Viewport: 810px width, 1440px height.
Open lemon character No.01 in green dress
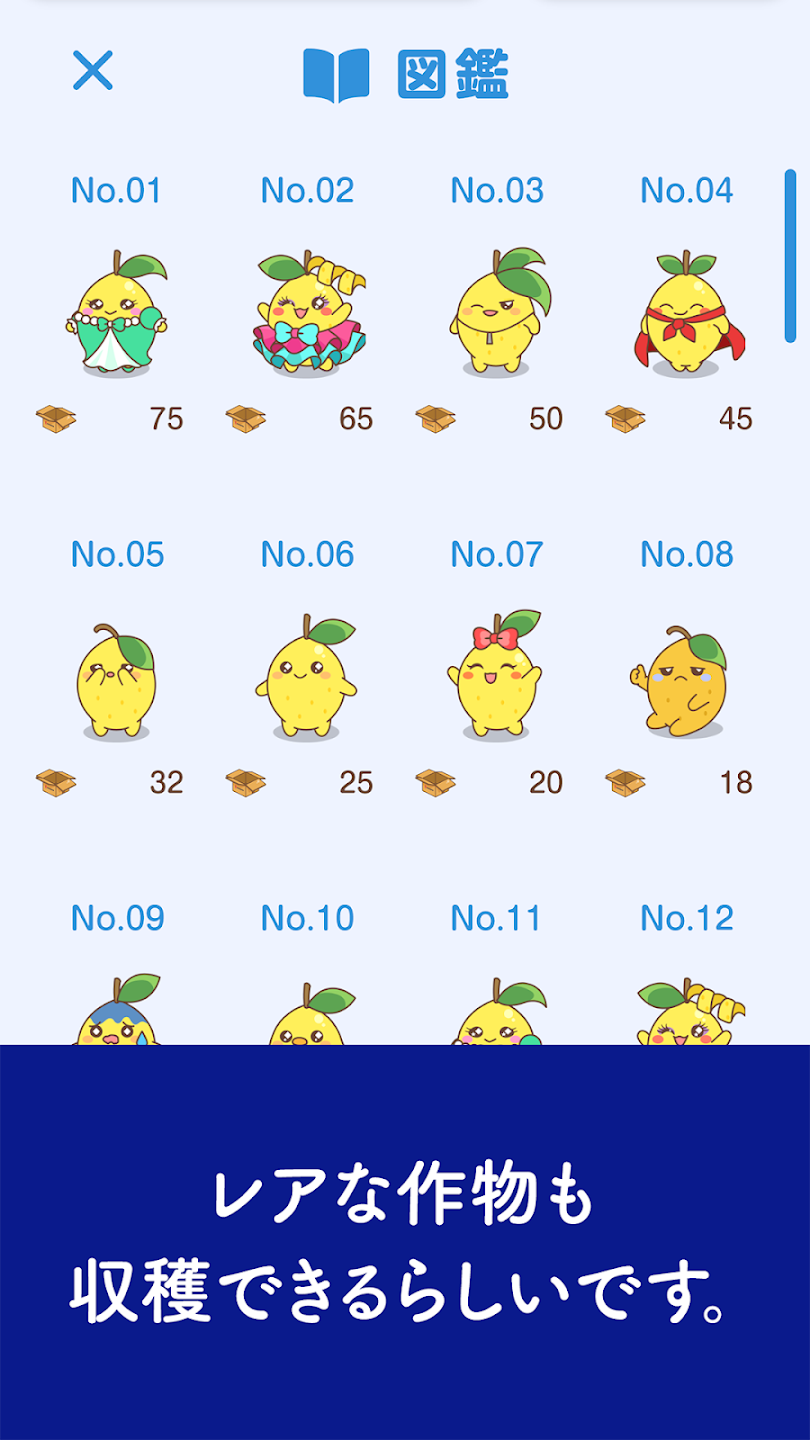click(x=117, y=312)
